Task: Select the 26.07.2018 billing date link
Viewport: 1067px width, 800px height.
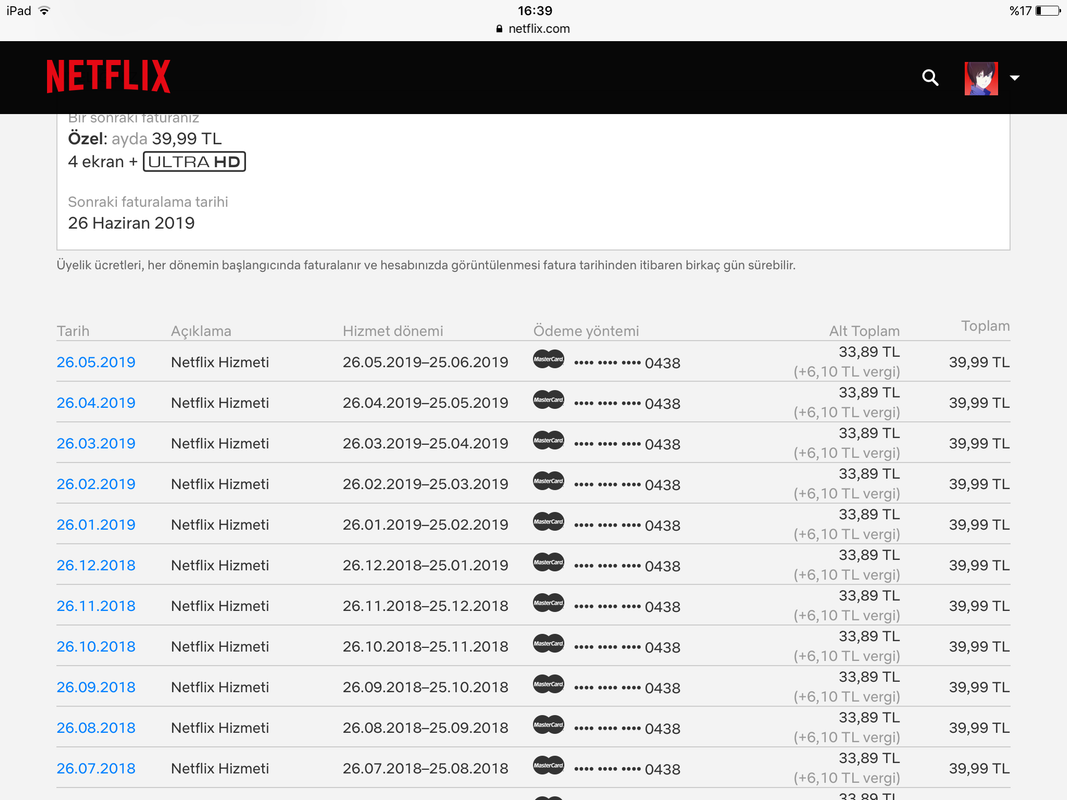Action: click(x=96, y=768)
